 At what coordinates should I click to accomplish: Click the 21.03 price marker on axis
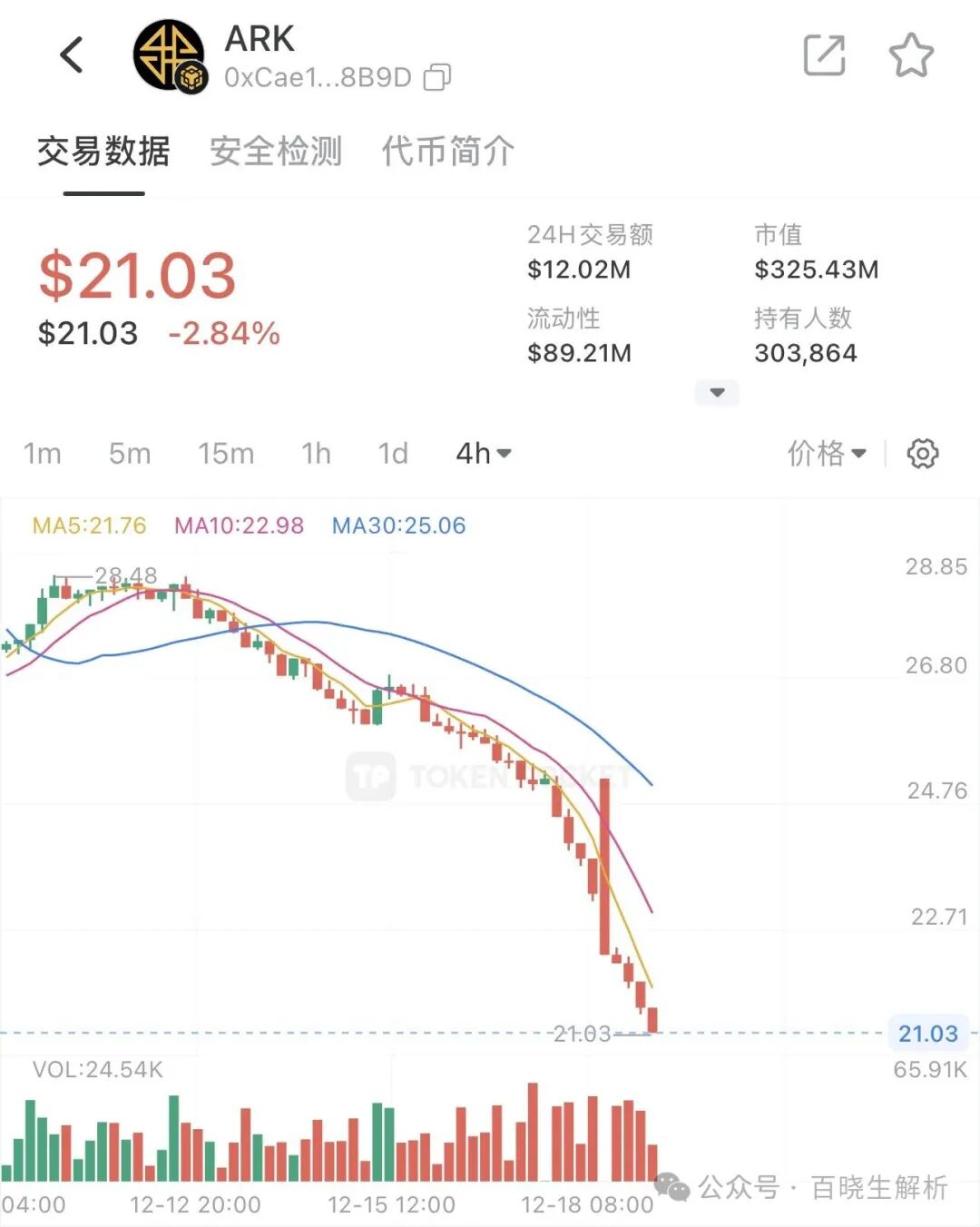pos(928,1034)
